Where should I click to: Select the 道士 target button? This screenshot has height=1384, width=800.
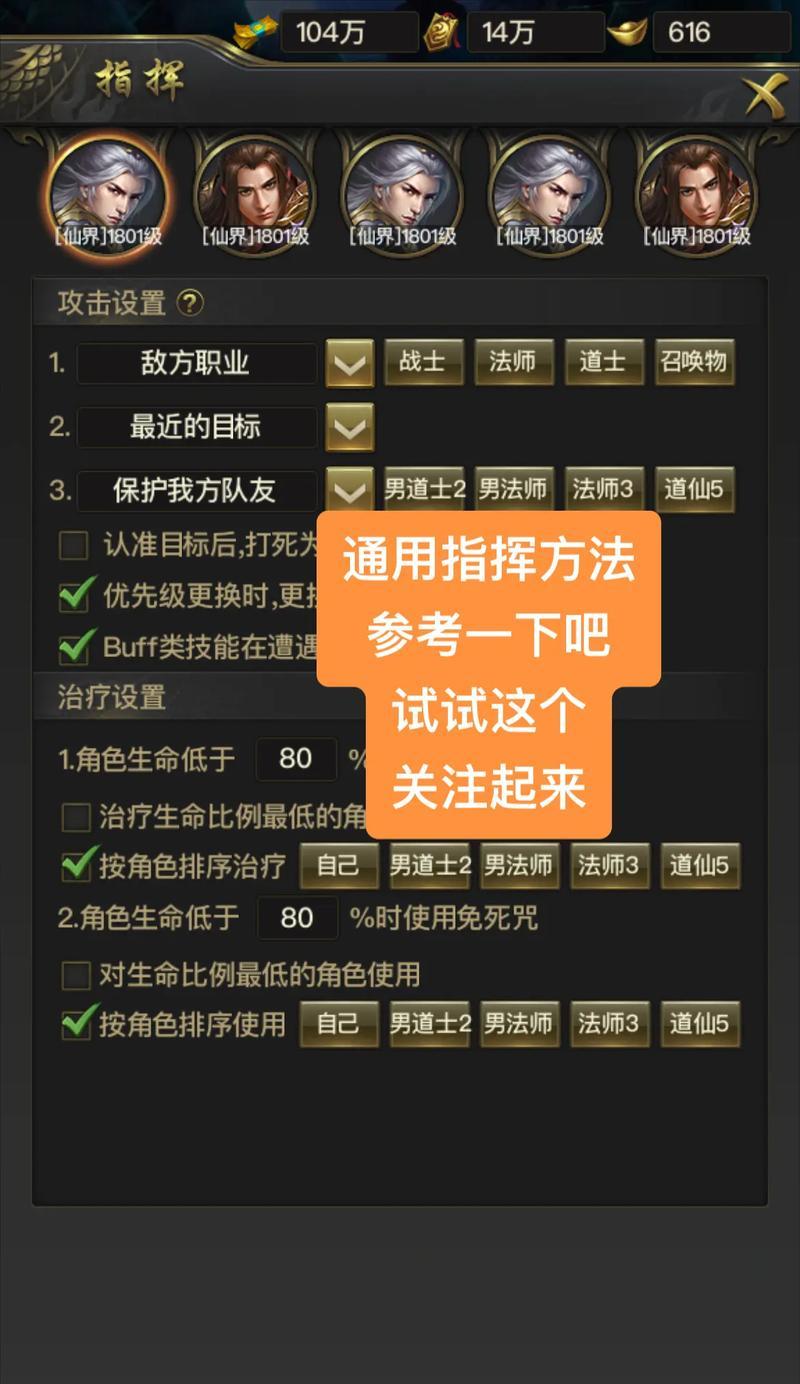tap(603, 362)
